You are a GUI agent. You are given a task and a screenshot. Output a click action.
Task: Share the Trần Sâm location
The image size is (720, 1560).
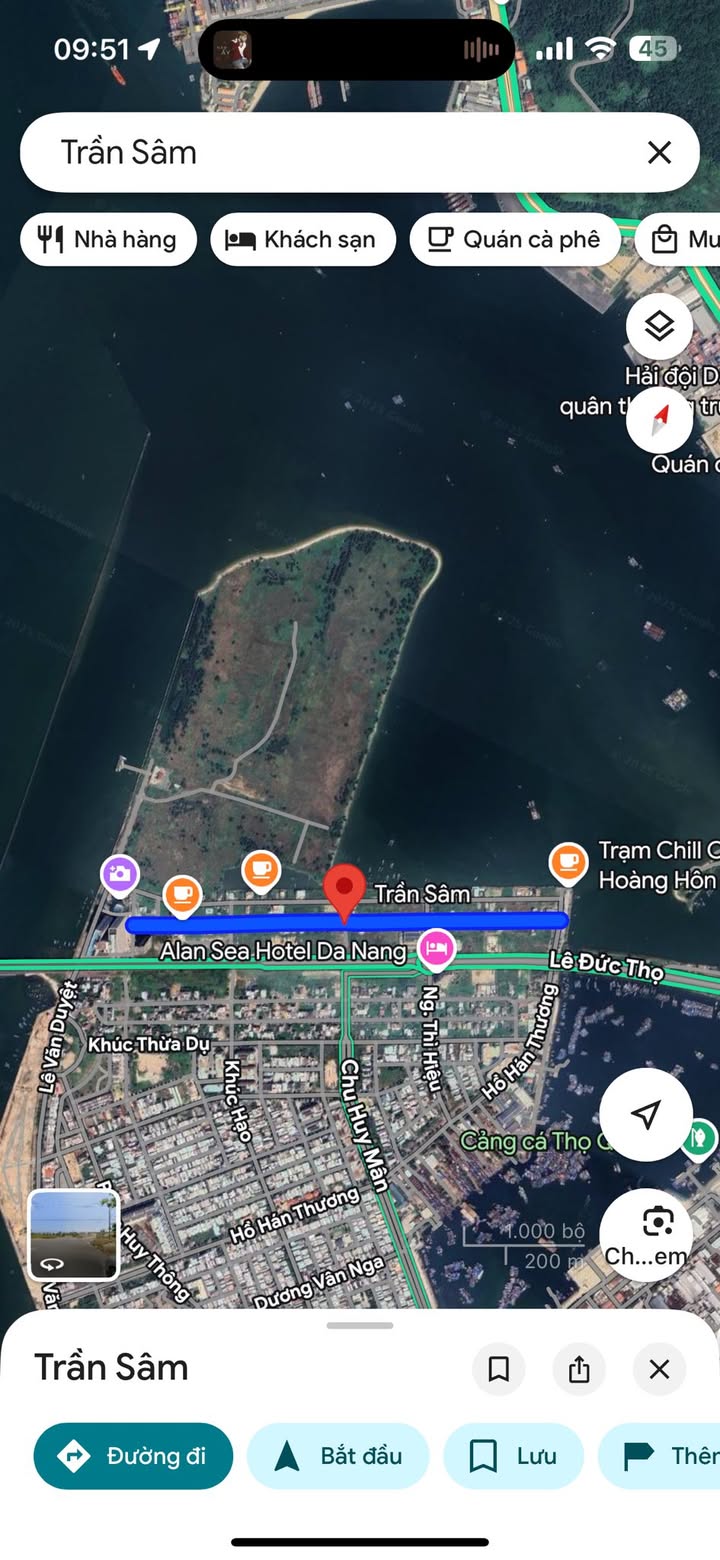click(579, 1369)
